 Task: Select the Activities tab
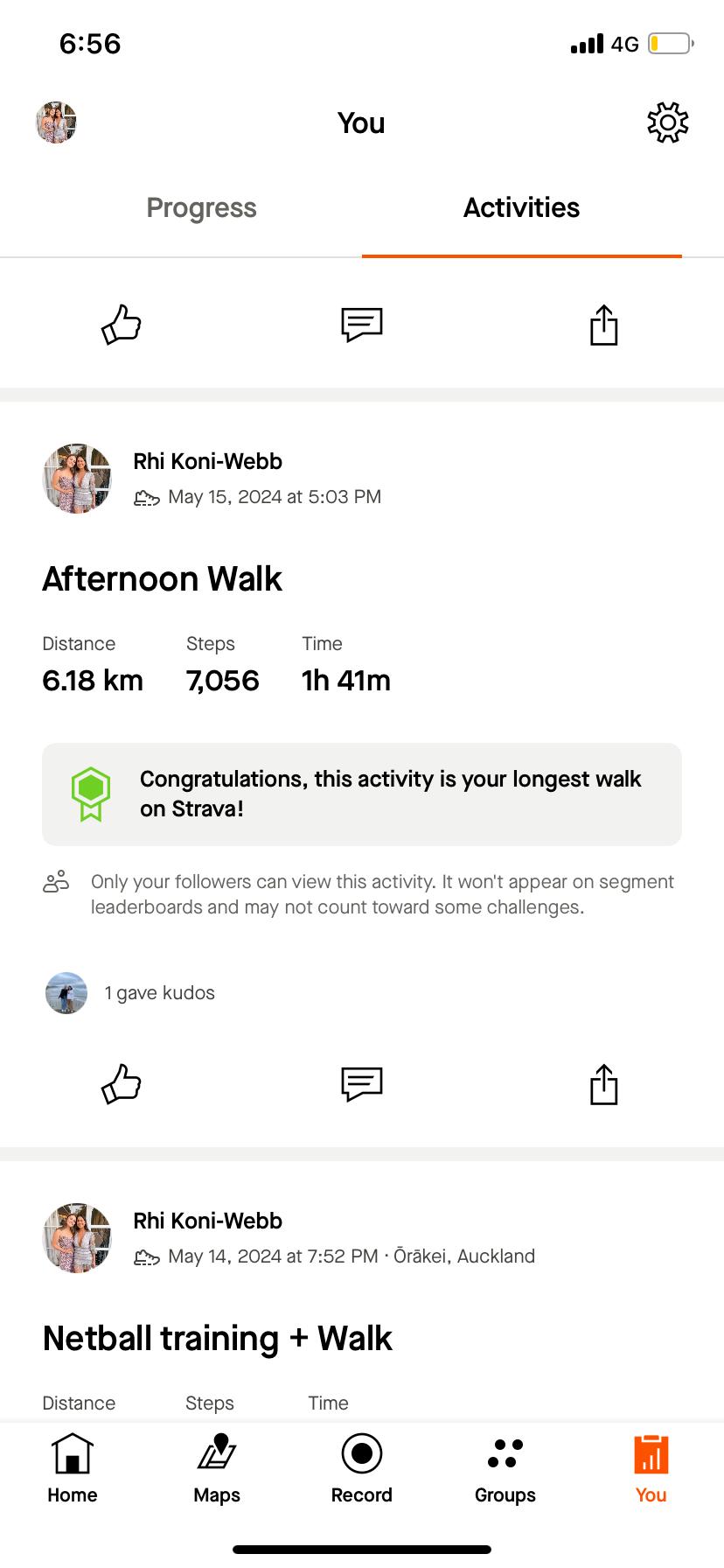521,208
